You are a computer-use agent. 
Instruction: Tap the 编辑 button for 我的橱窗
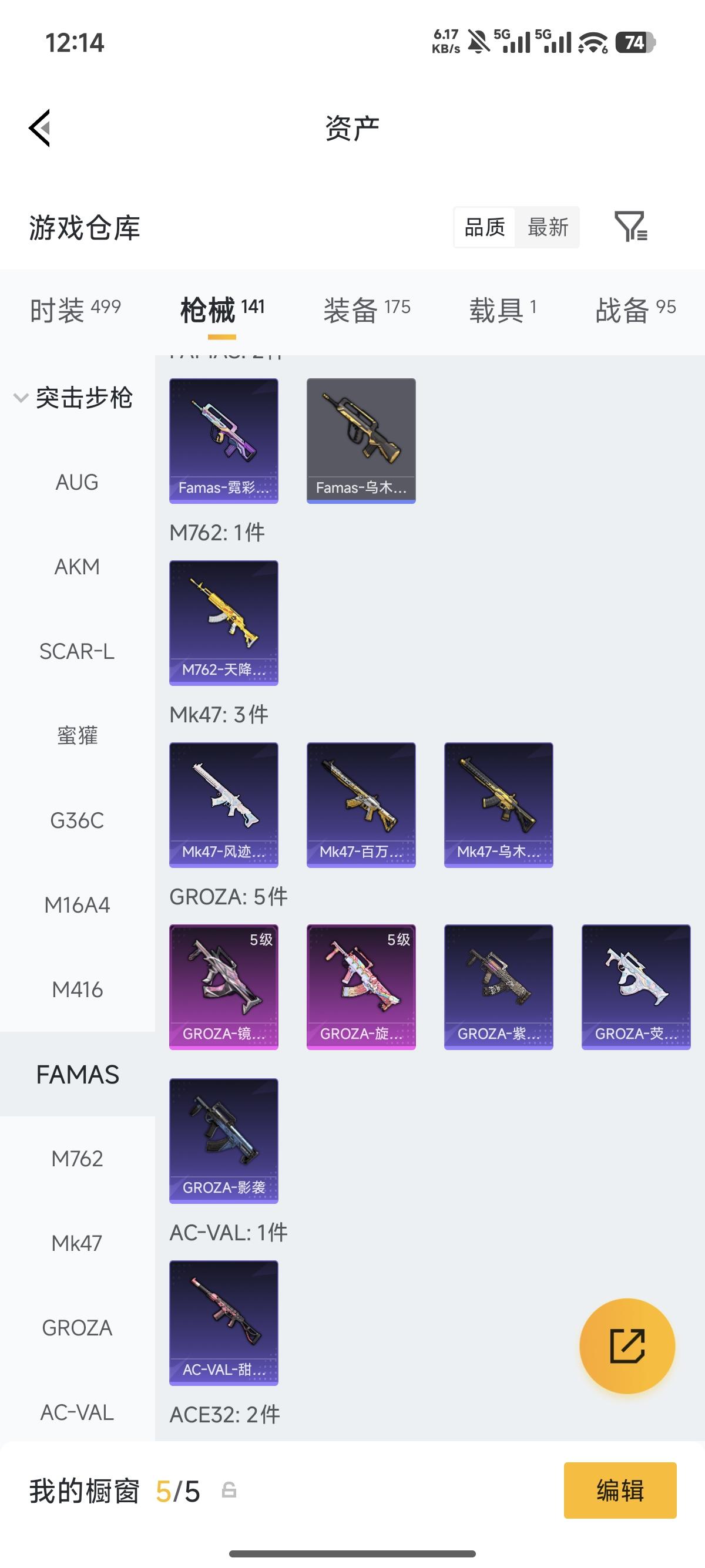[x=620, y=1490]
